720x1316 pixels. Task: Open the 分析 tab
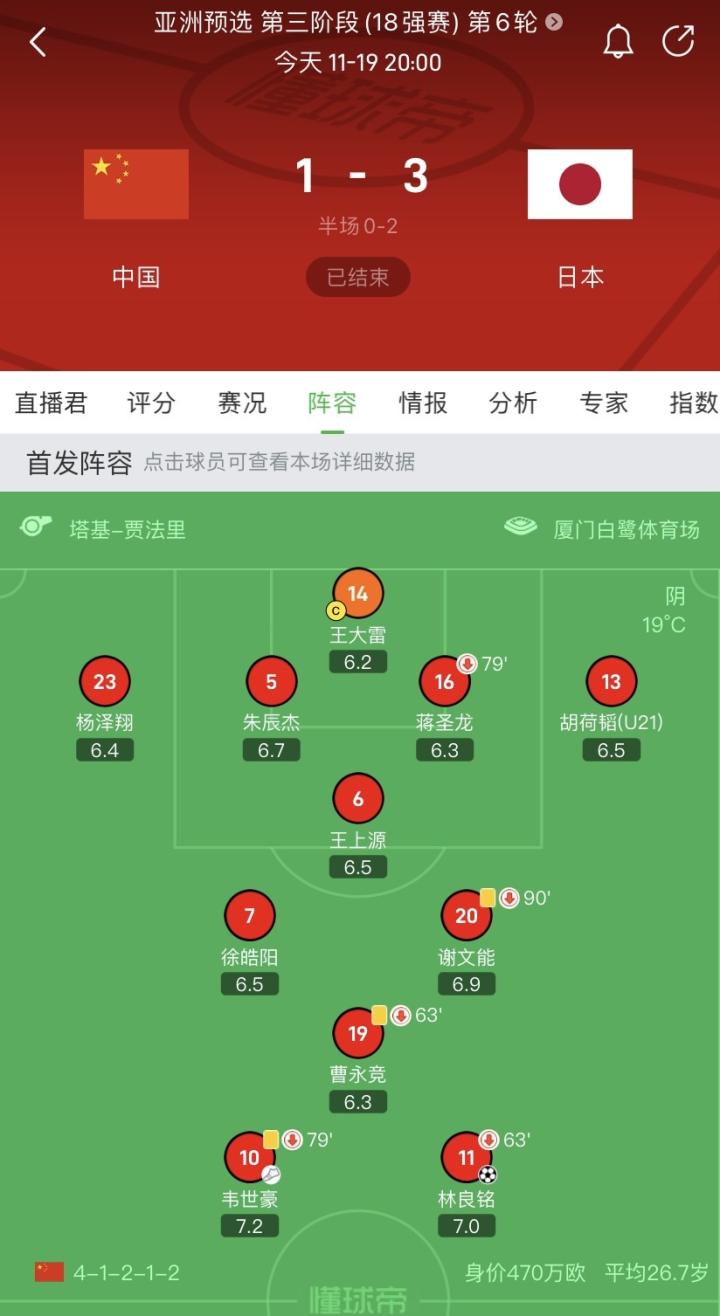(513, 403)
